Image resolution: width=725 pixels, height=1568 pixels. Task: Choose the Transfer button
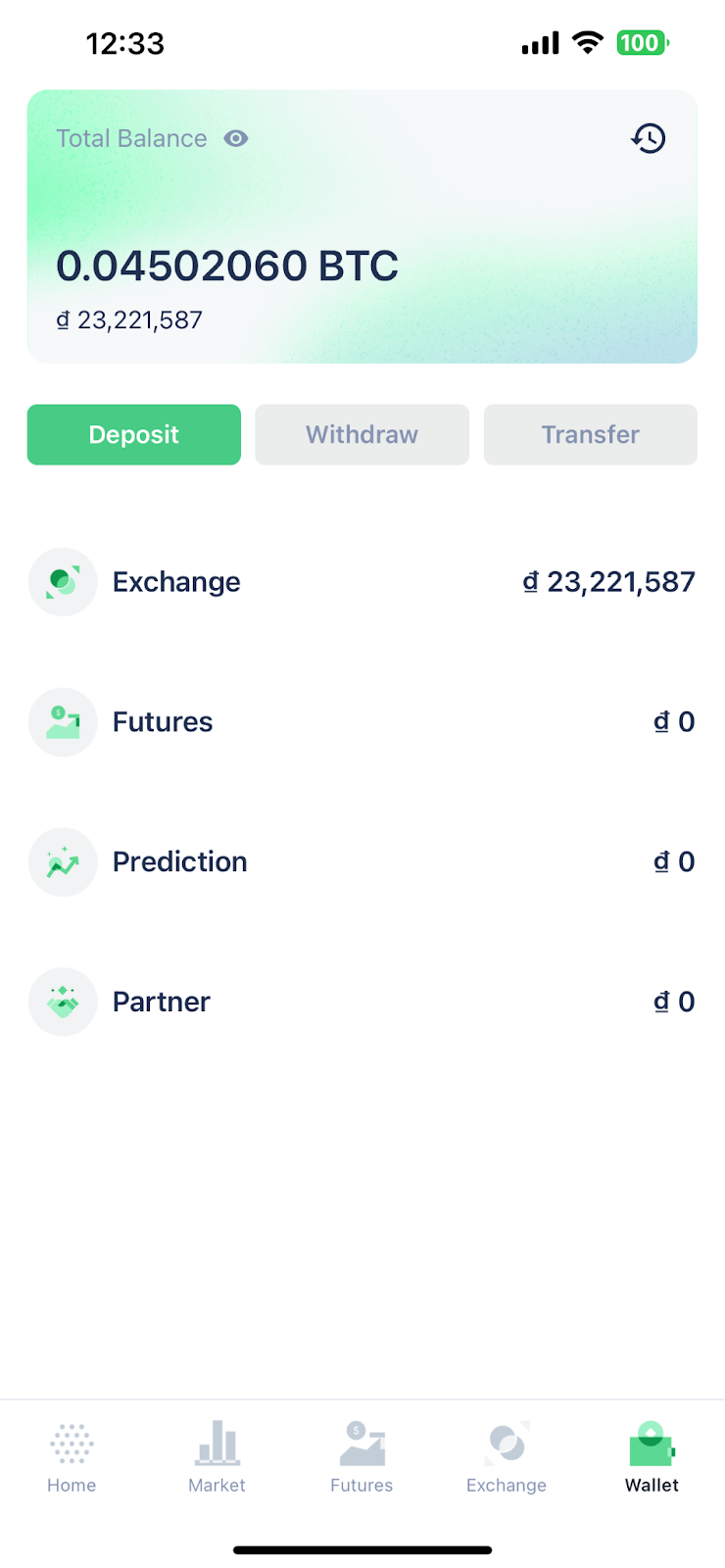pyautogui.click(x=591, y=434)
